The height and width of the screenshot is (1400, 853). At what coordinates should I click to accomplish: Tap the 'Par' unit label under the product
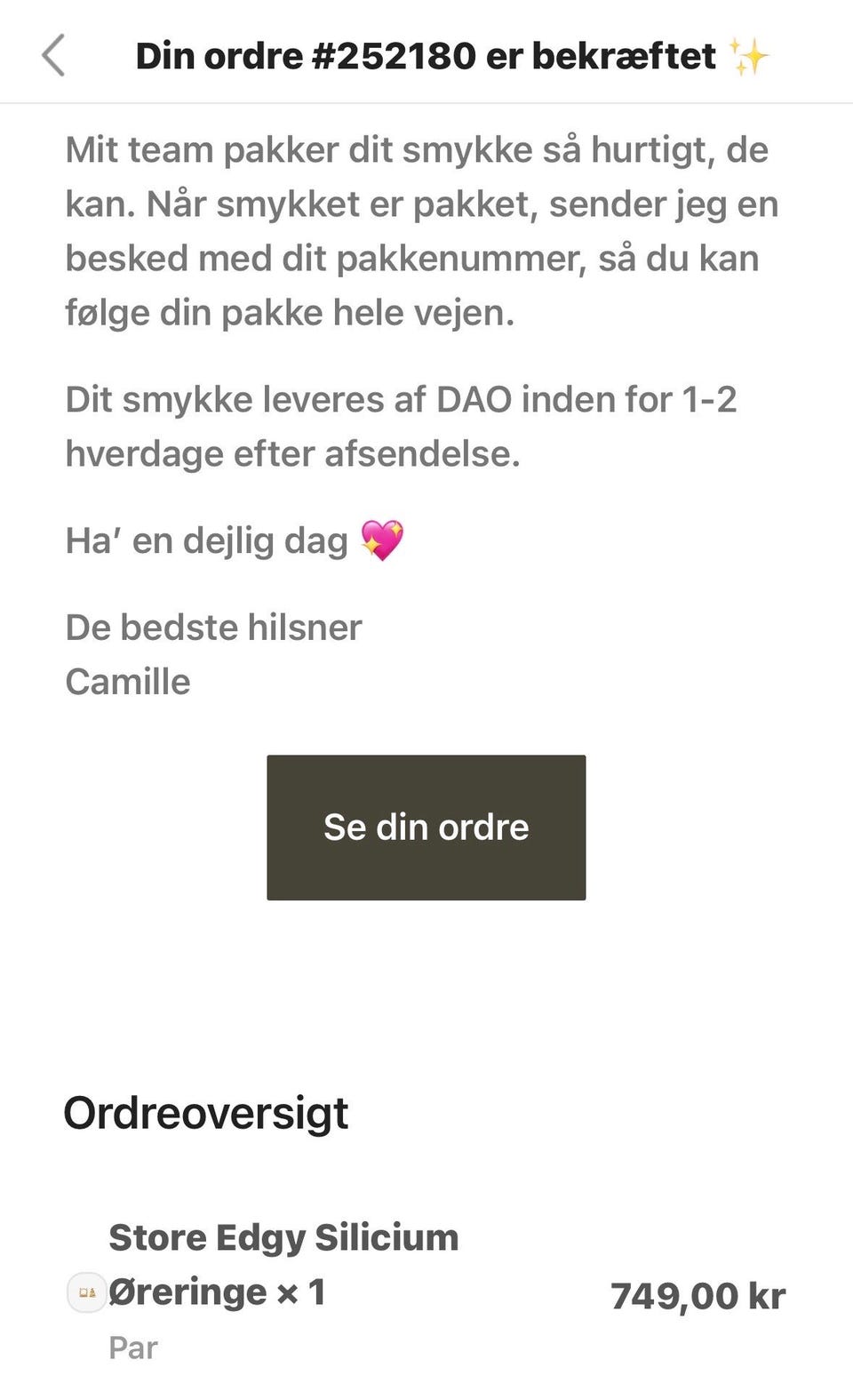[133, 1348]
